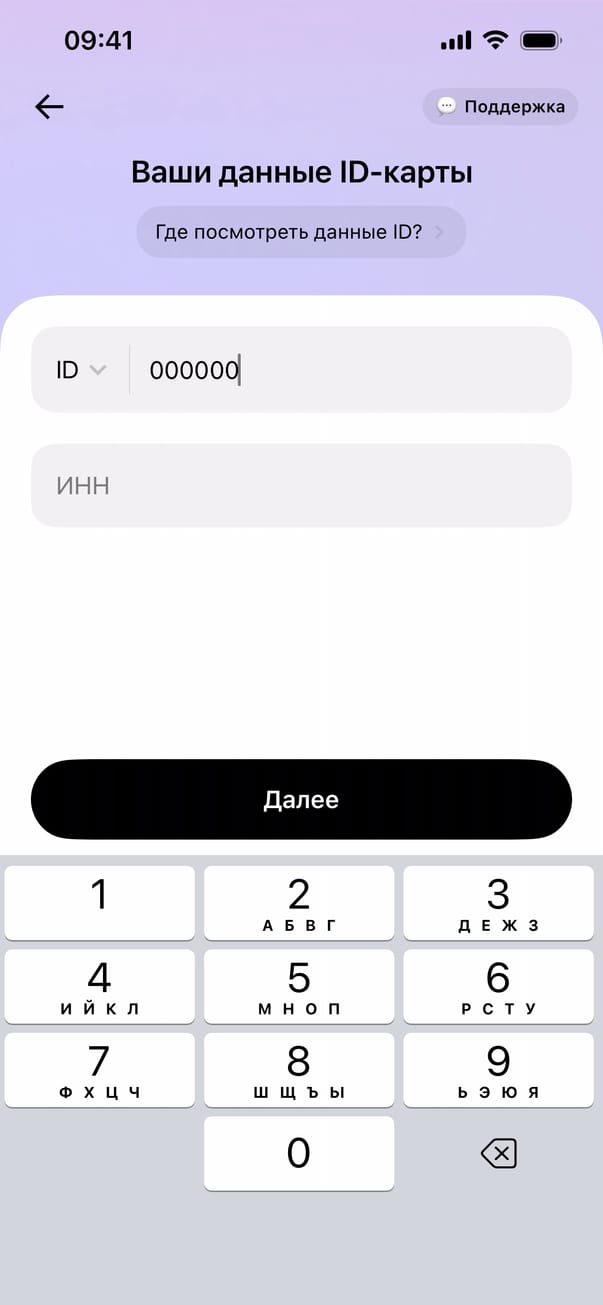Select the ИНН input field

point(301,486)
